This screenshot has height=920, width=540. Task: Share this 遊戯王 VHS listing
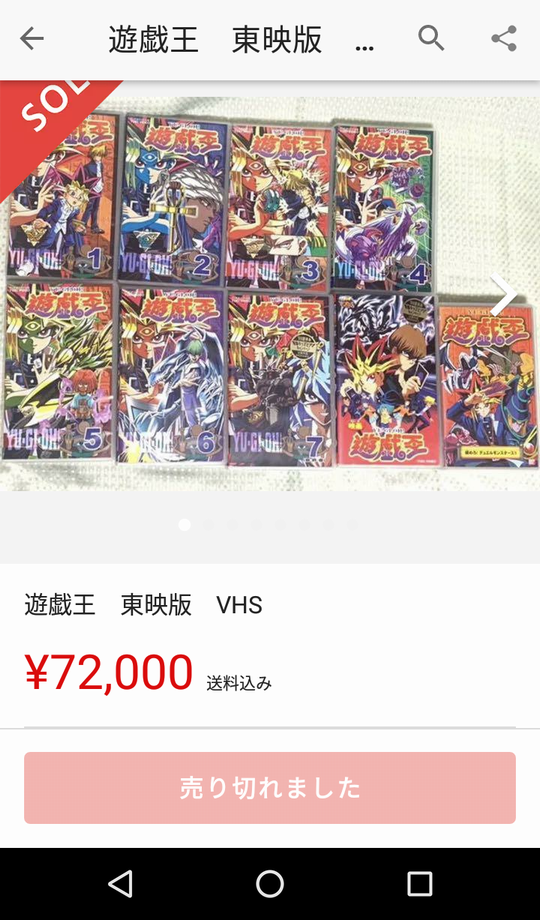tap(504, 39)
